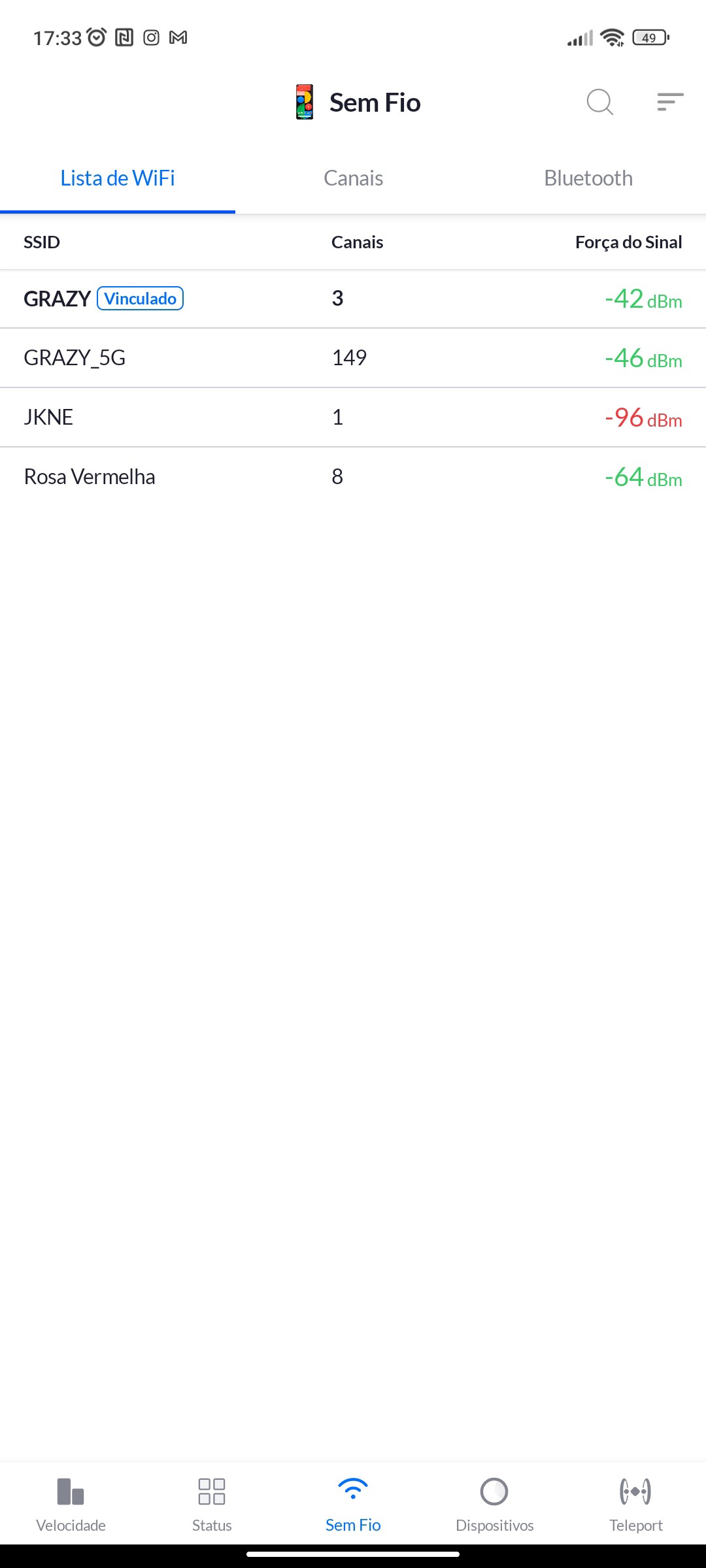Viewport: 706px width, 1568px height.
Task: Open the sort filter icon
Action: [x=670, y=102]
